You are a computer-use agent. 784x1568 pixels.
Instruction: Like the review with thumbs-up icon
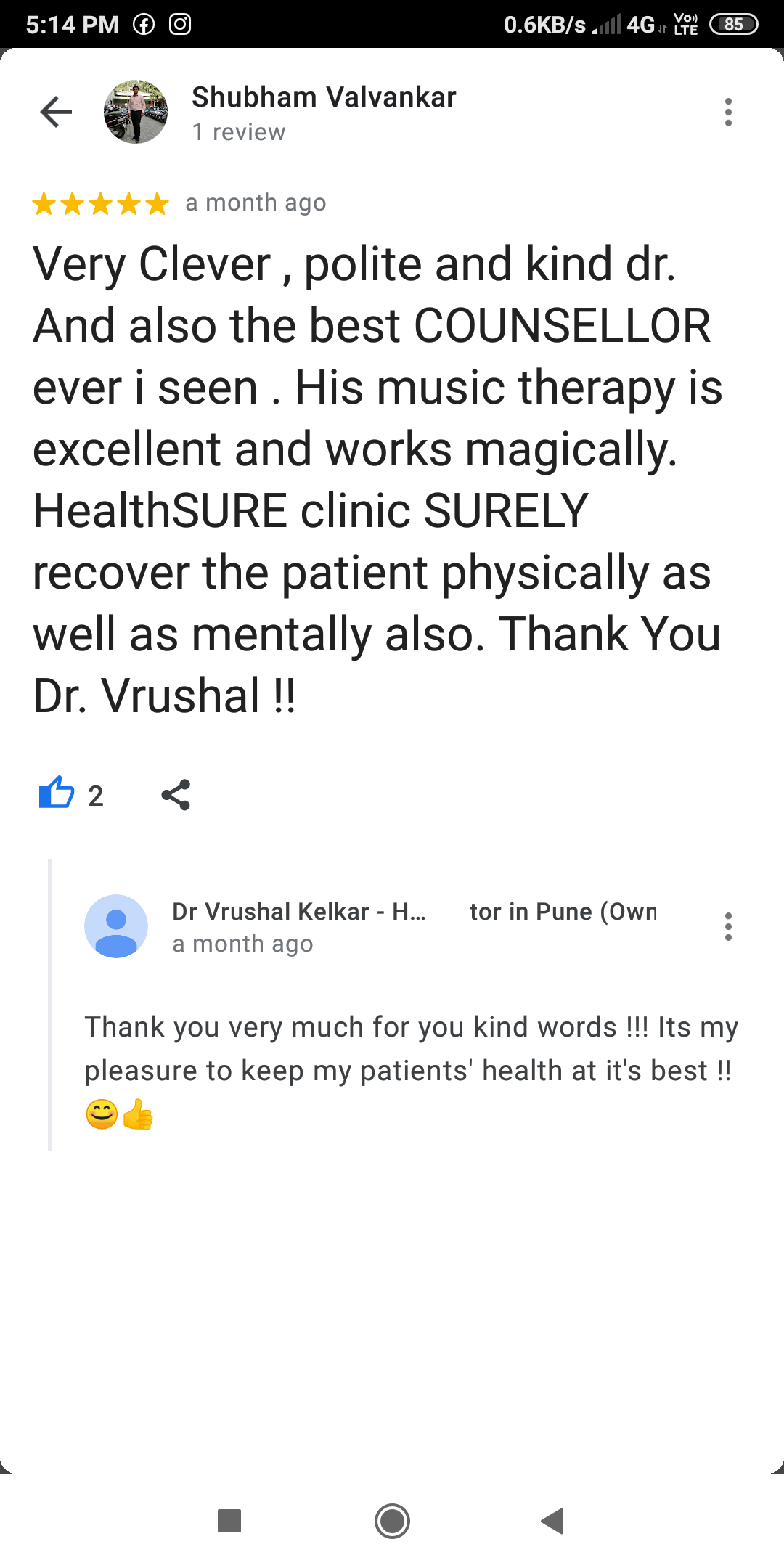click(57, 793)
